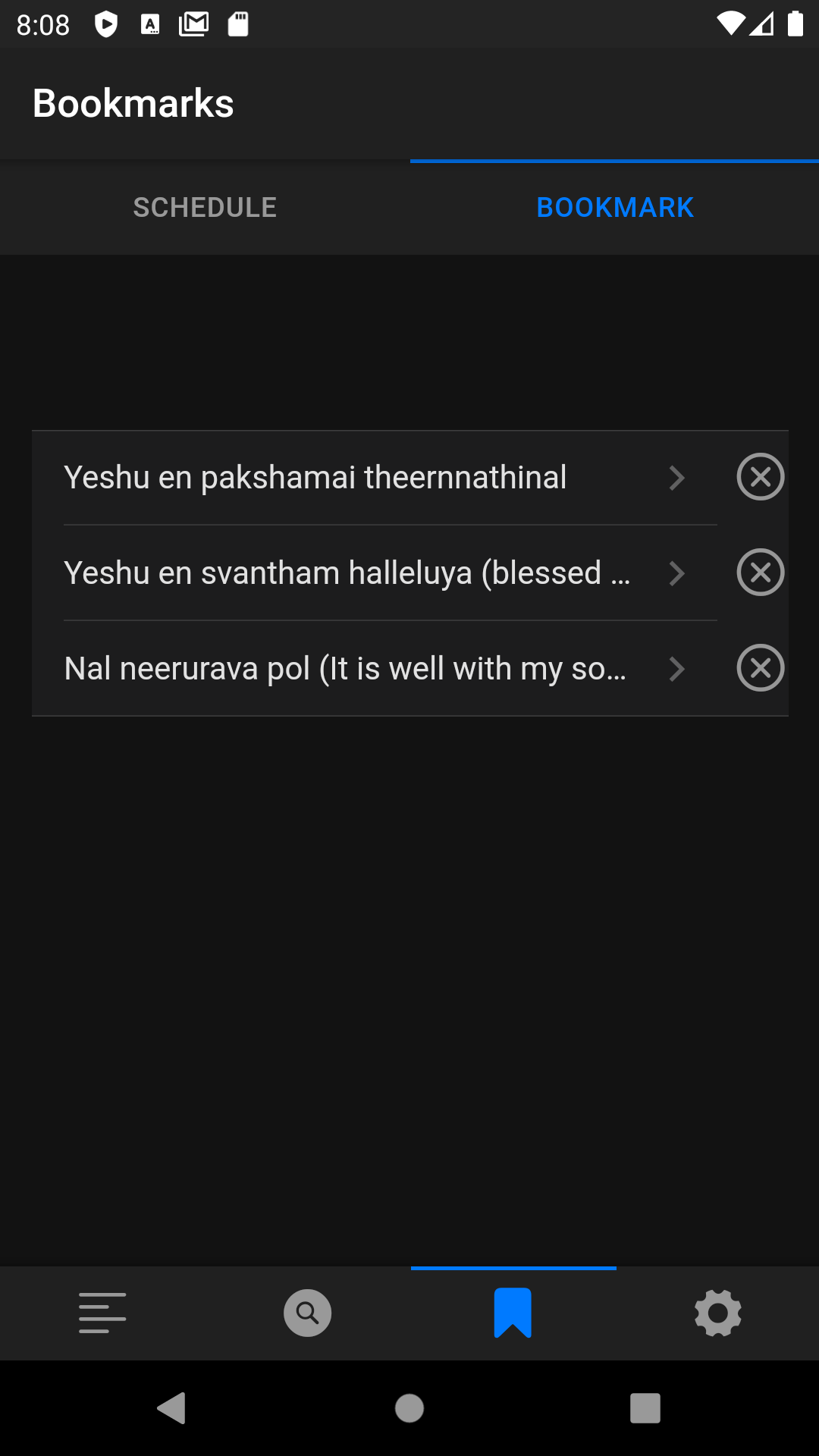
Task: Remove Yeshu en pakshamai theernnathinal bookmark
Action: (760, 477)
